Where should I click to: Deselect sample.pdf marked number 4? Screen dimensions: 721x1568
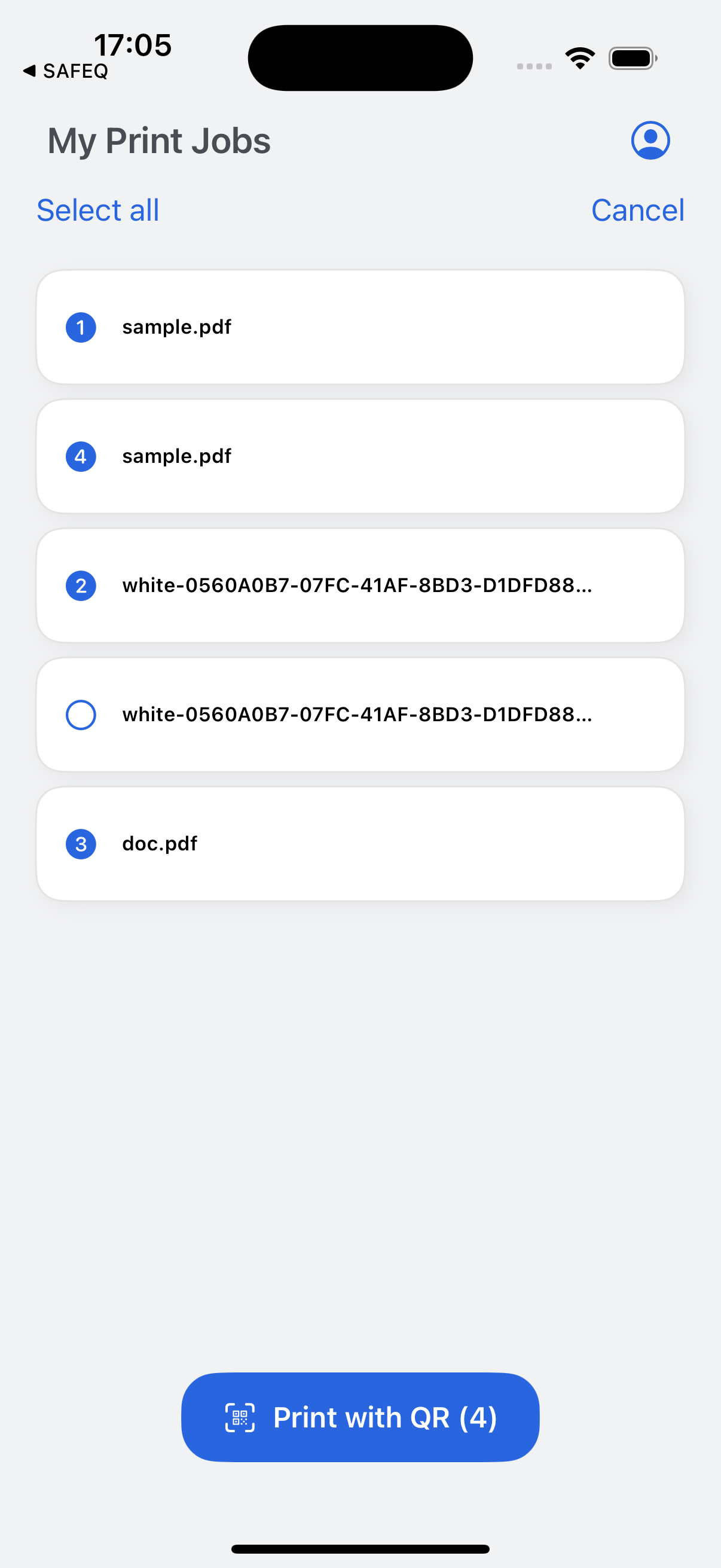pos(81,456)
